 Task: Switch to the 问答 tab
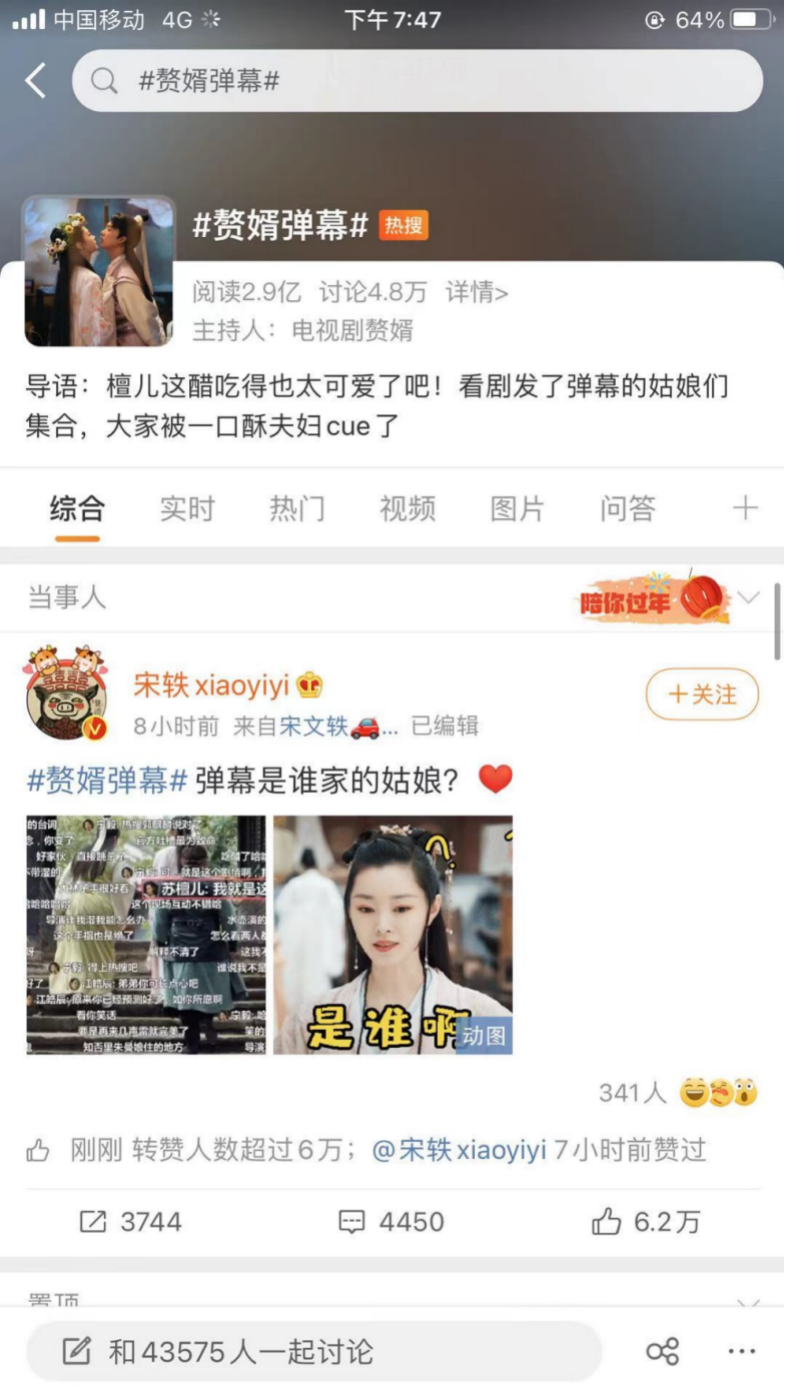pyautogui.click(x=627, y=509)
